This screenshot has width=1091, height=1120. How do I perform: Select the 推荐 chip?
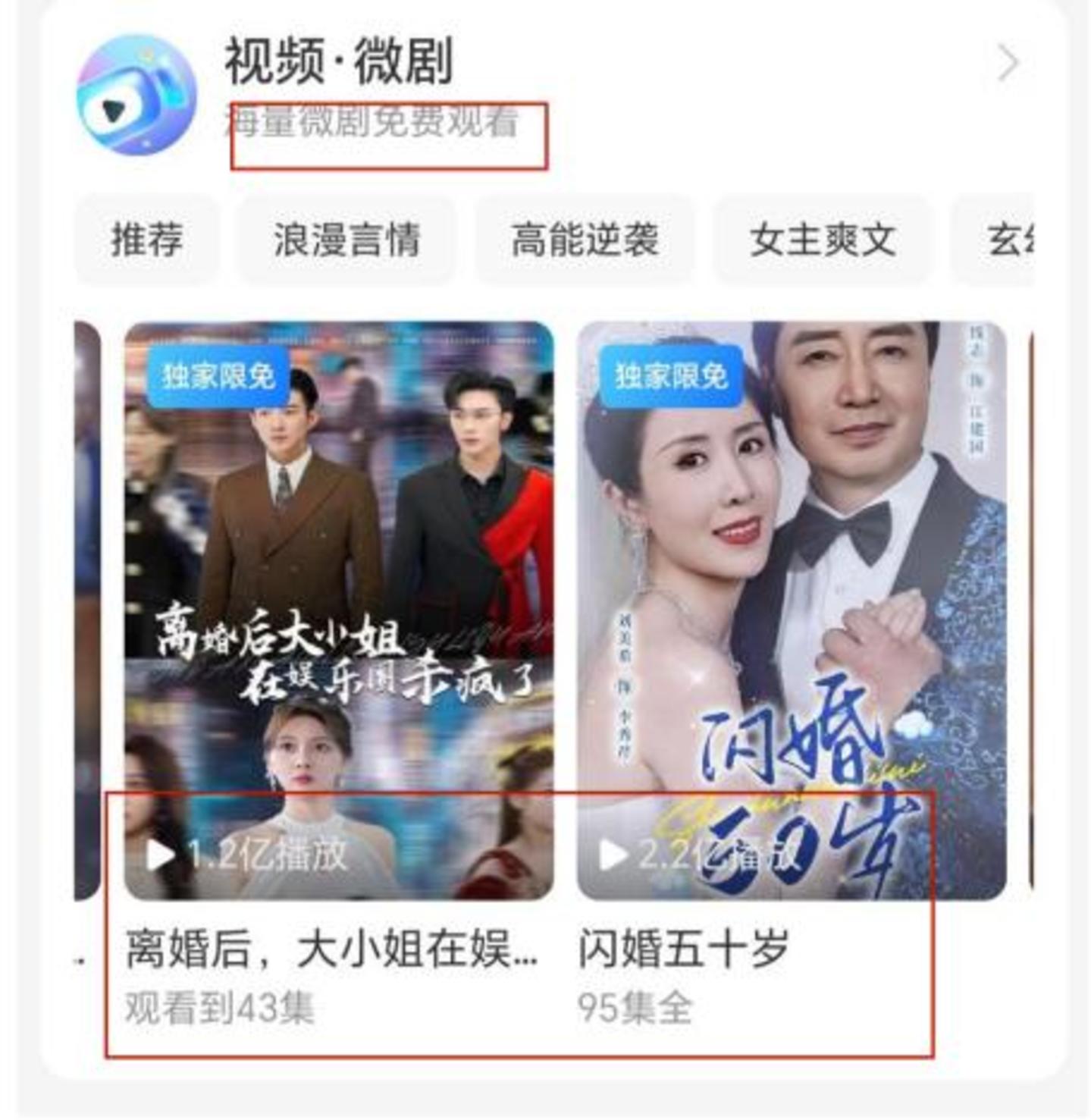147,240
